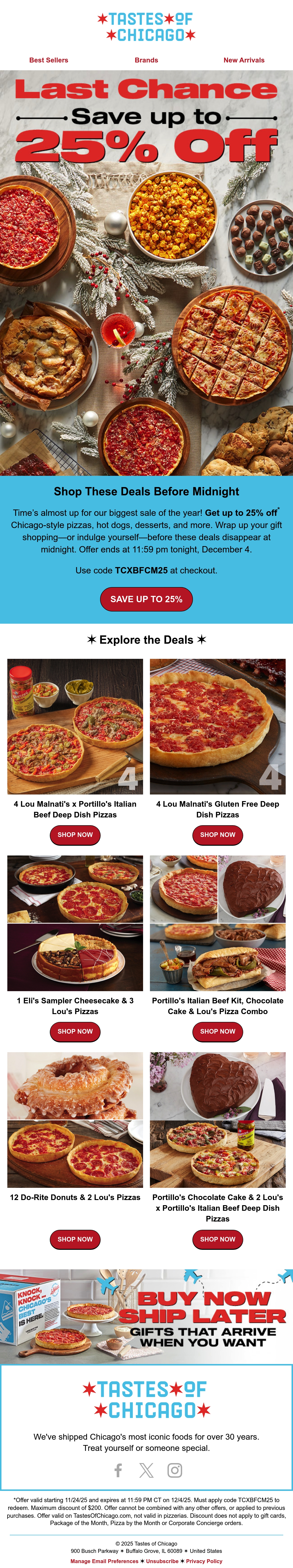The image size is (293, 1568).
Task: Open New Arrivals
Action: (244, 60)
